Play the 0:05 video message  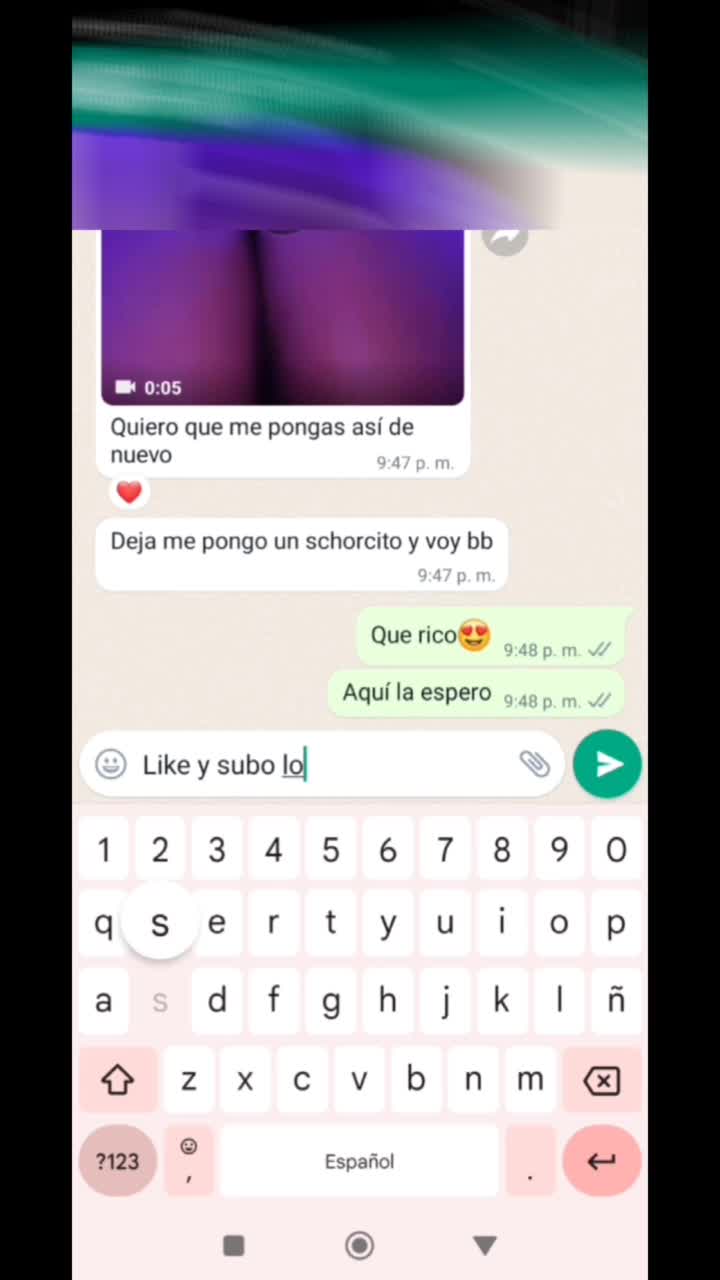(282, 315)
